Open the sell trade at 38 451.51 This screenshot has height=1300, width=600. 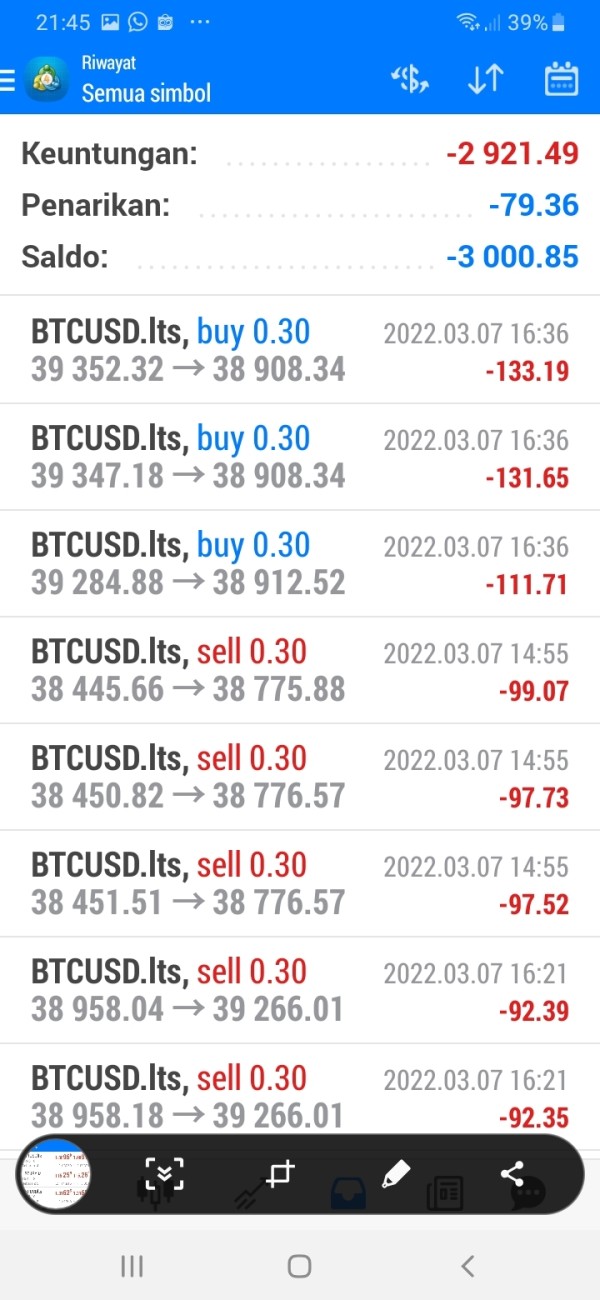click(x=300, y=884)
